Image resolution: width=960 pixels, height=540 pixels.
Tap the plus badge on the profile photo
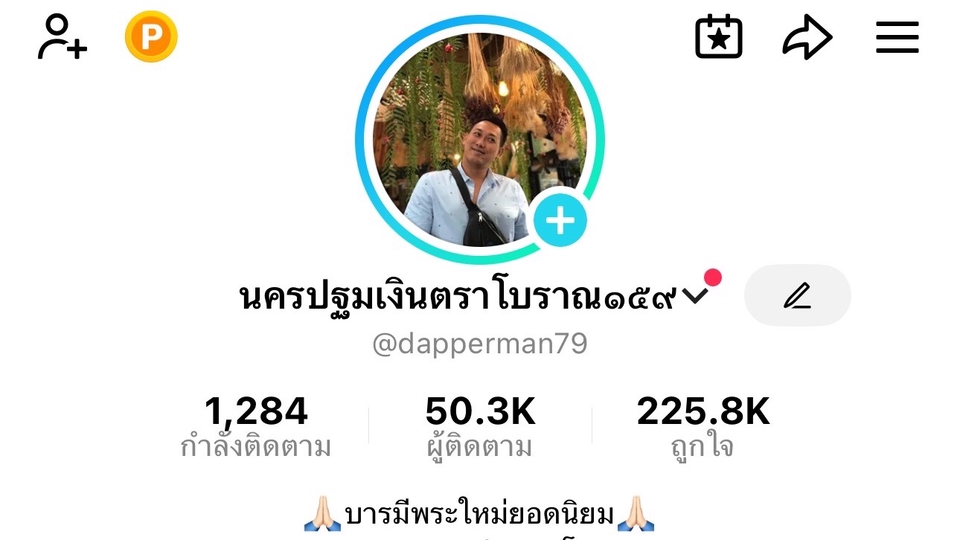pos(559,219)
